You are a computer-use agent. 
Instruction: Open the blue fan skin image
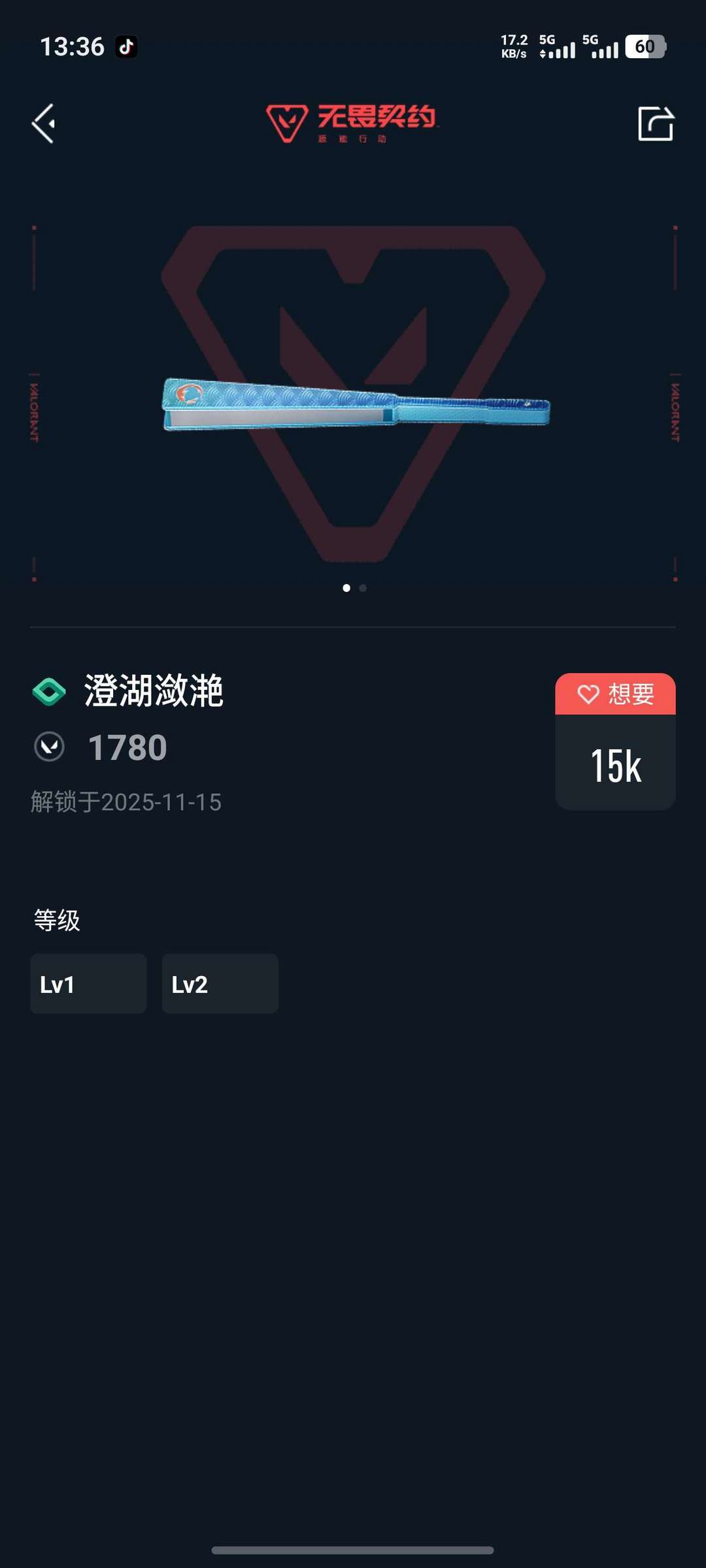[356, 404]
